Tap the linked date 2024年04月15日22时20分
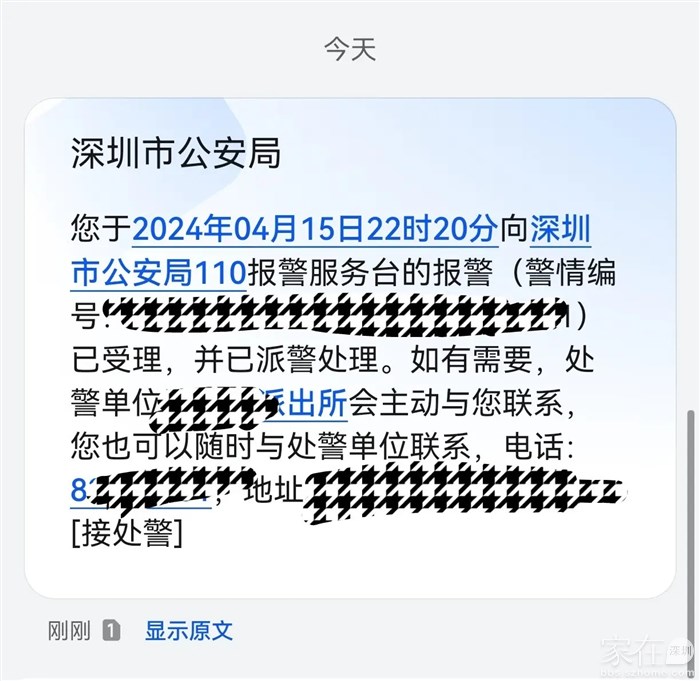 click(x=315, y=229)
